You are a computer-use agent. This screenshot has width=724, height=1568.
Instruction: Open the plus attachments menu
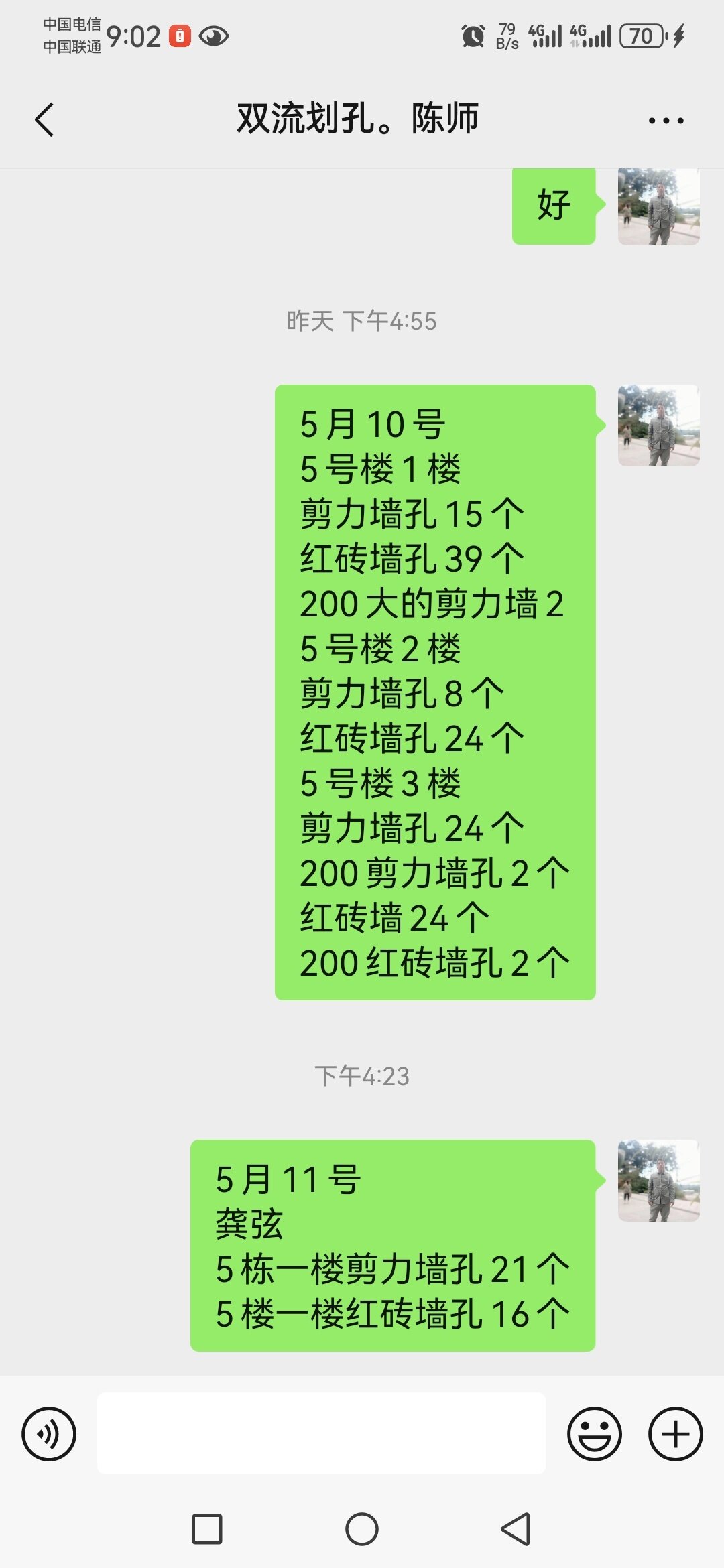coord(675,1434)
